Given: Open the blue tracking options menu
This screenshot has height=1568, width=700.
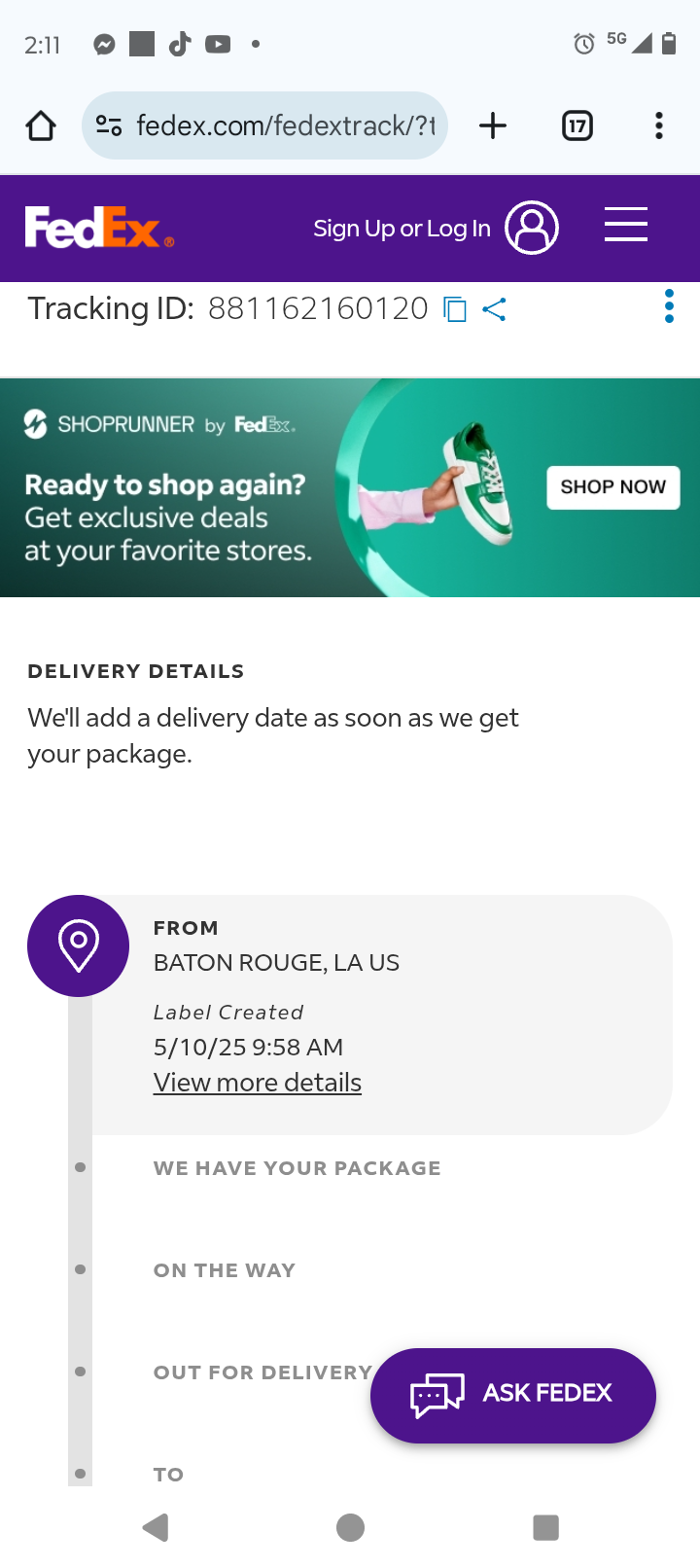Looking at the screenshot, I should [669, 306].
